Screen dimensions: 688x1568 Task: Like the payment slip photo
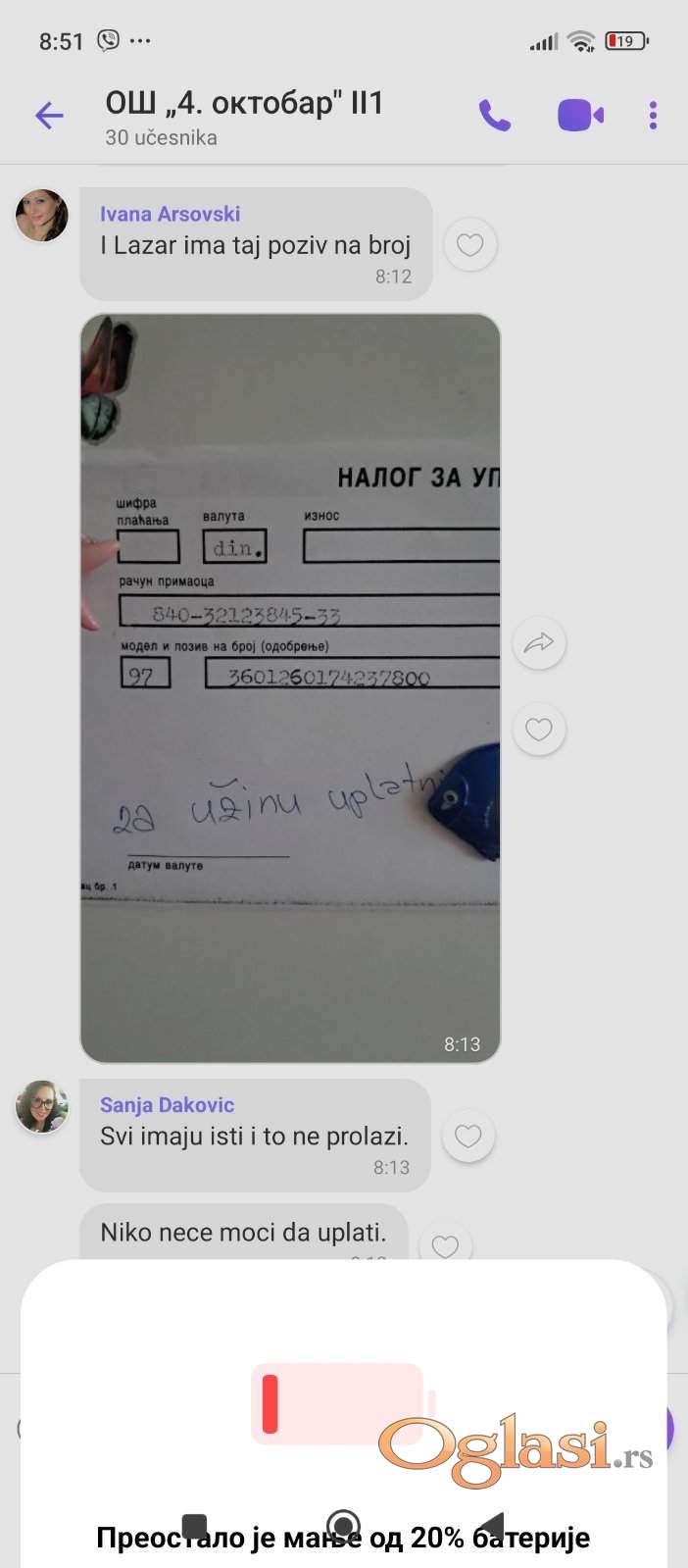click(x=539, y=730)
